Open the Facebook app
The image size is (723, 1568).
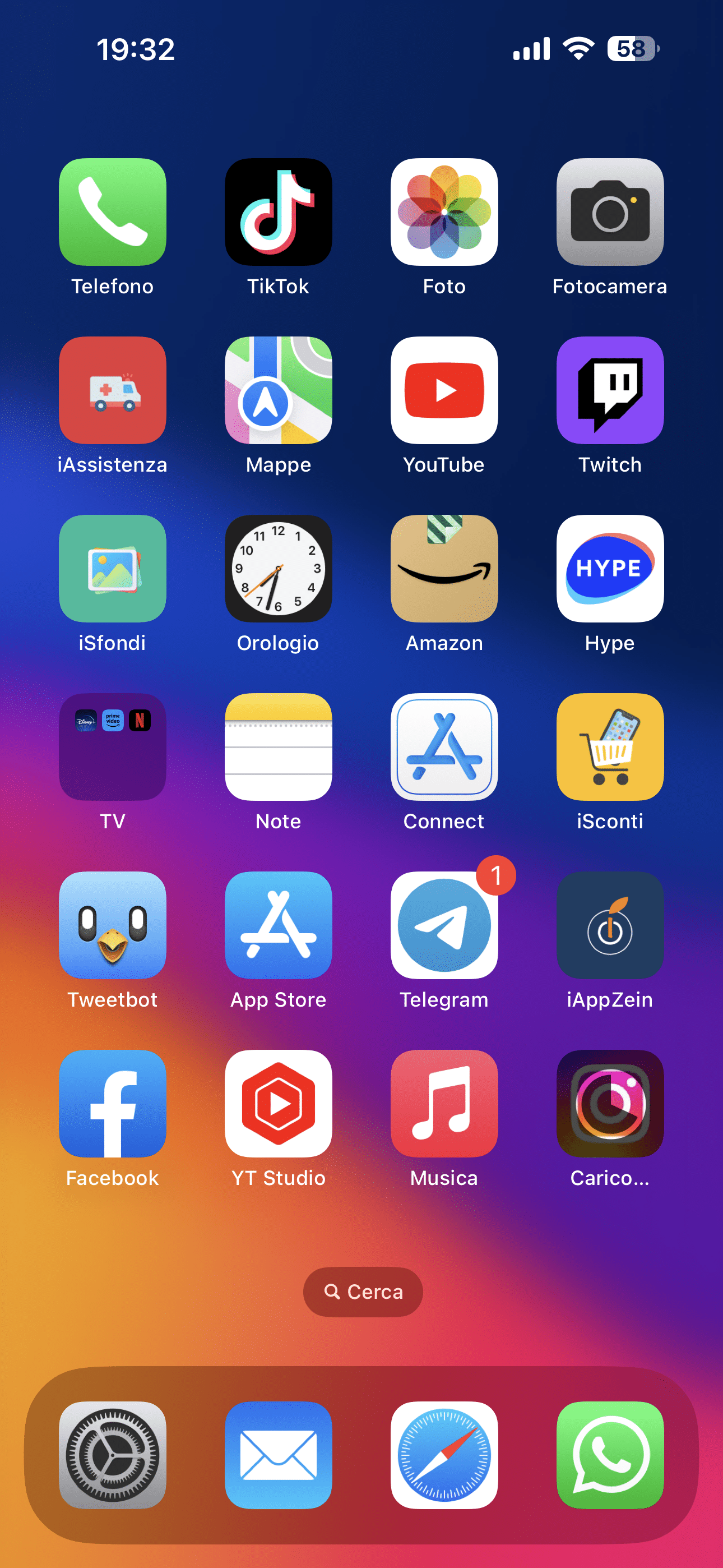[113, 1104]
